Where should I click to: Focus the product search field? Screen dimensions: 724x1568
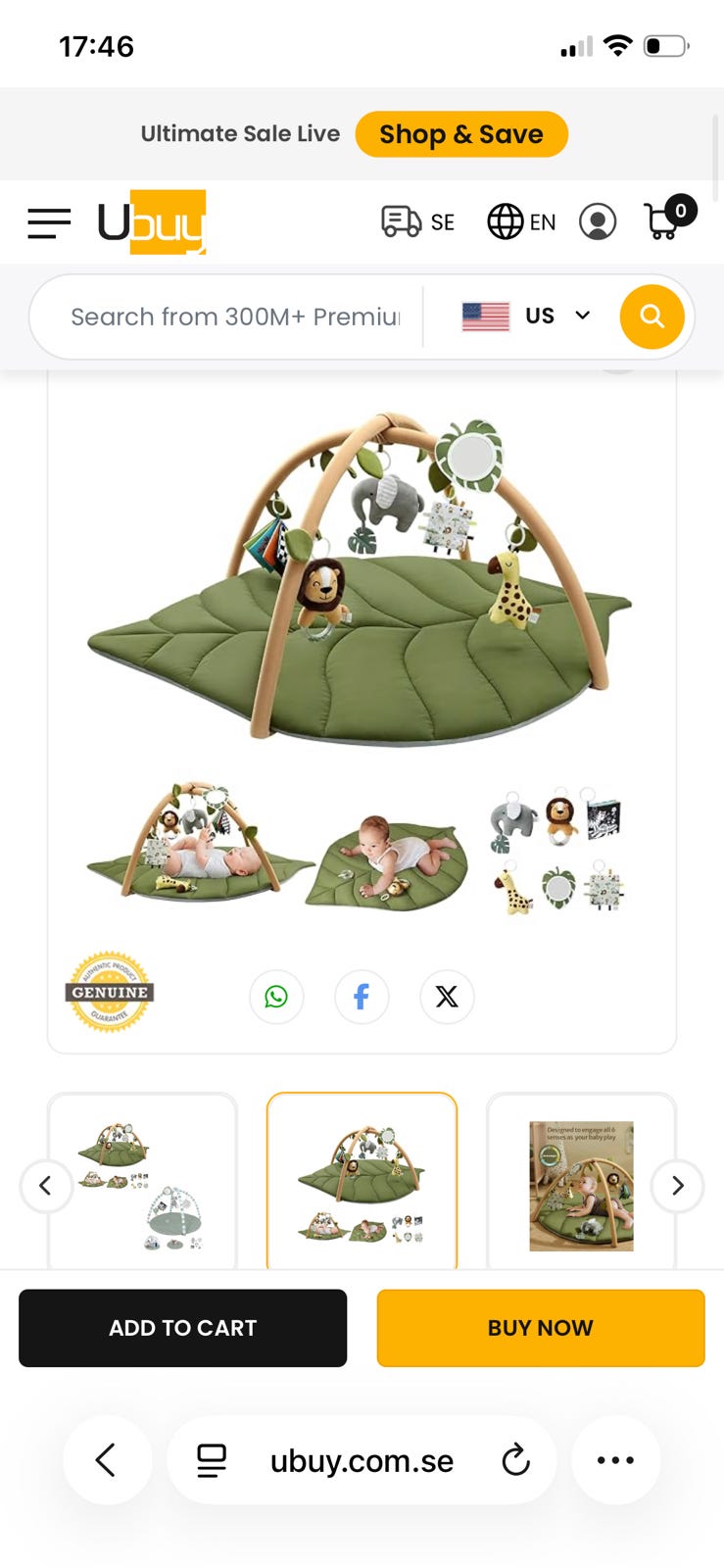coord(235,317)
